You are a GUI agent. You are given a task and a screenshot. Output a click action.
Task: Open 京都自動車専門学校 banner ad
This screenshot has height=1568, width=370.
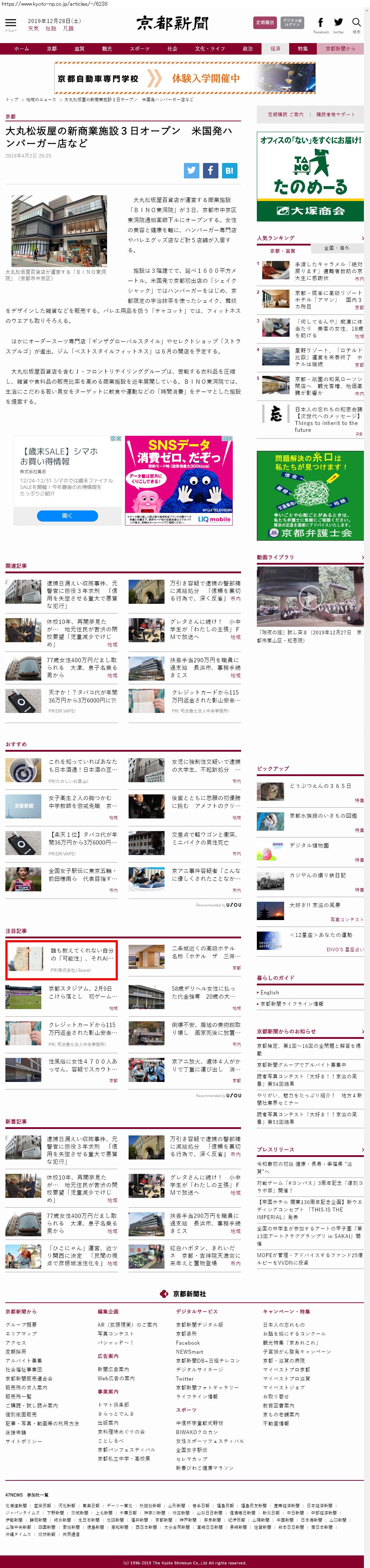coord(185,79)
